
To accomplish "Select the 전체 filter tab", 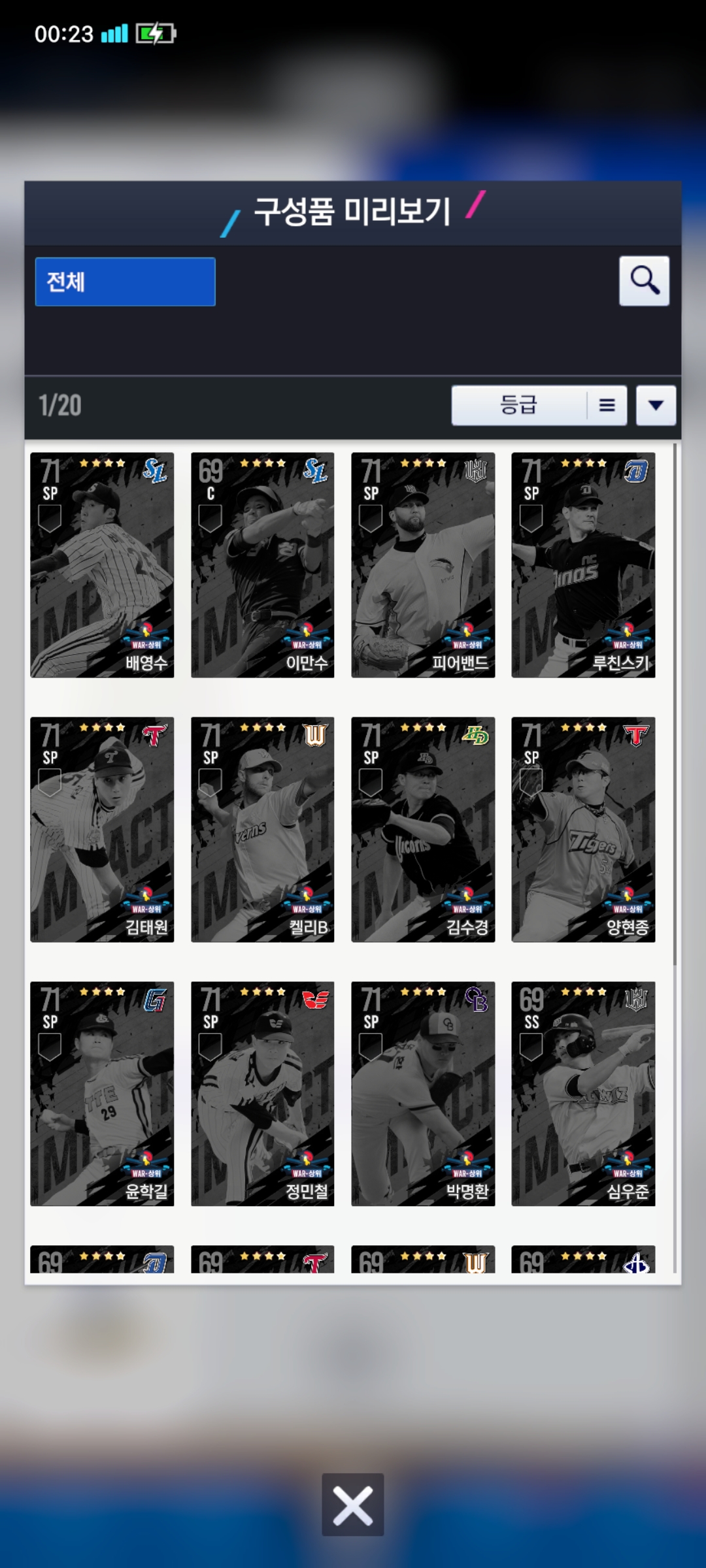I will pos(125,282).
